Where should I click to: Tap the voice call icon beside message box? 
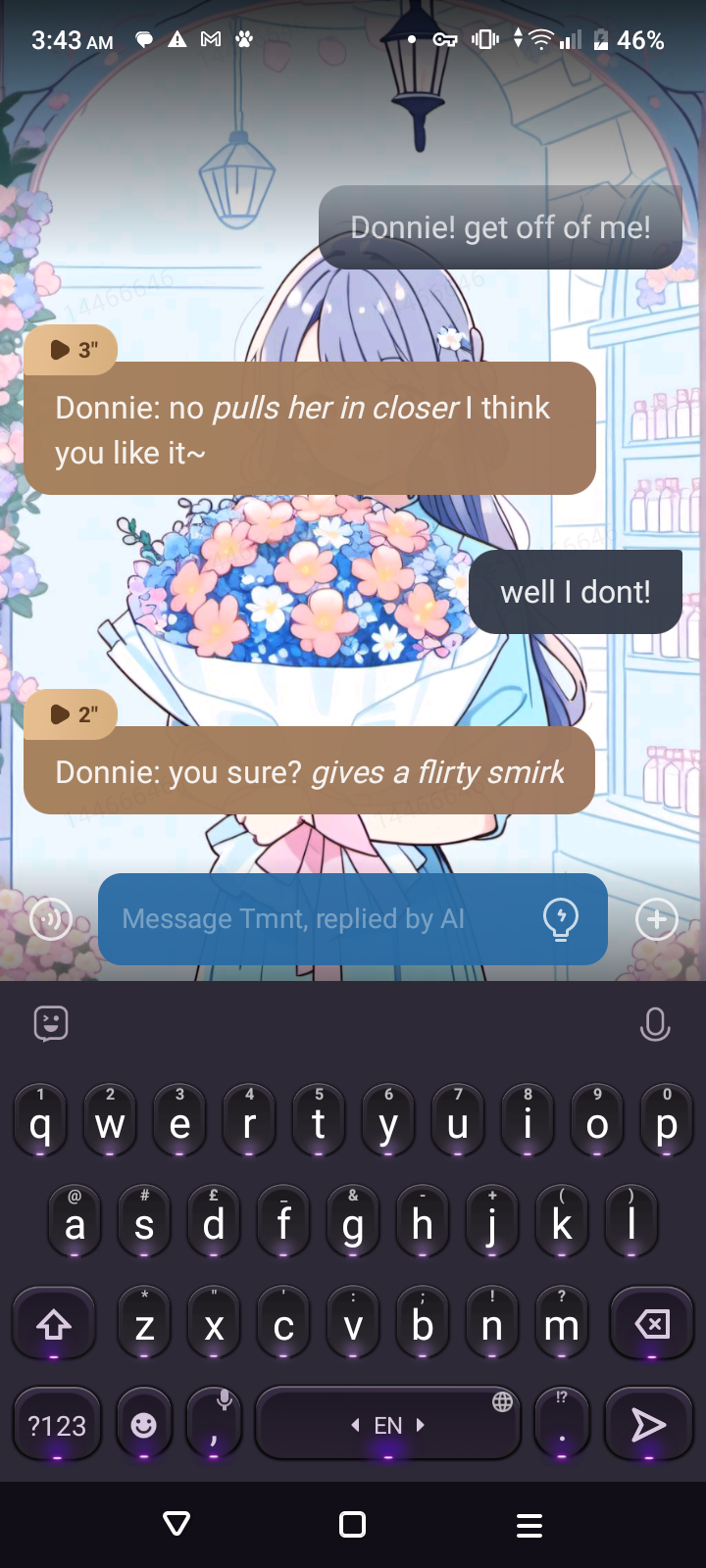click(51, 919)
